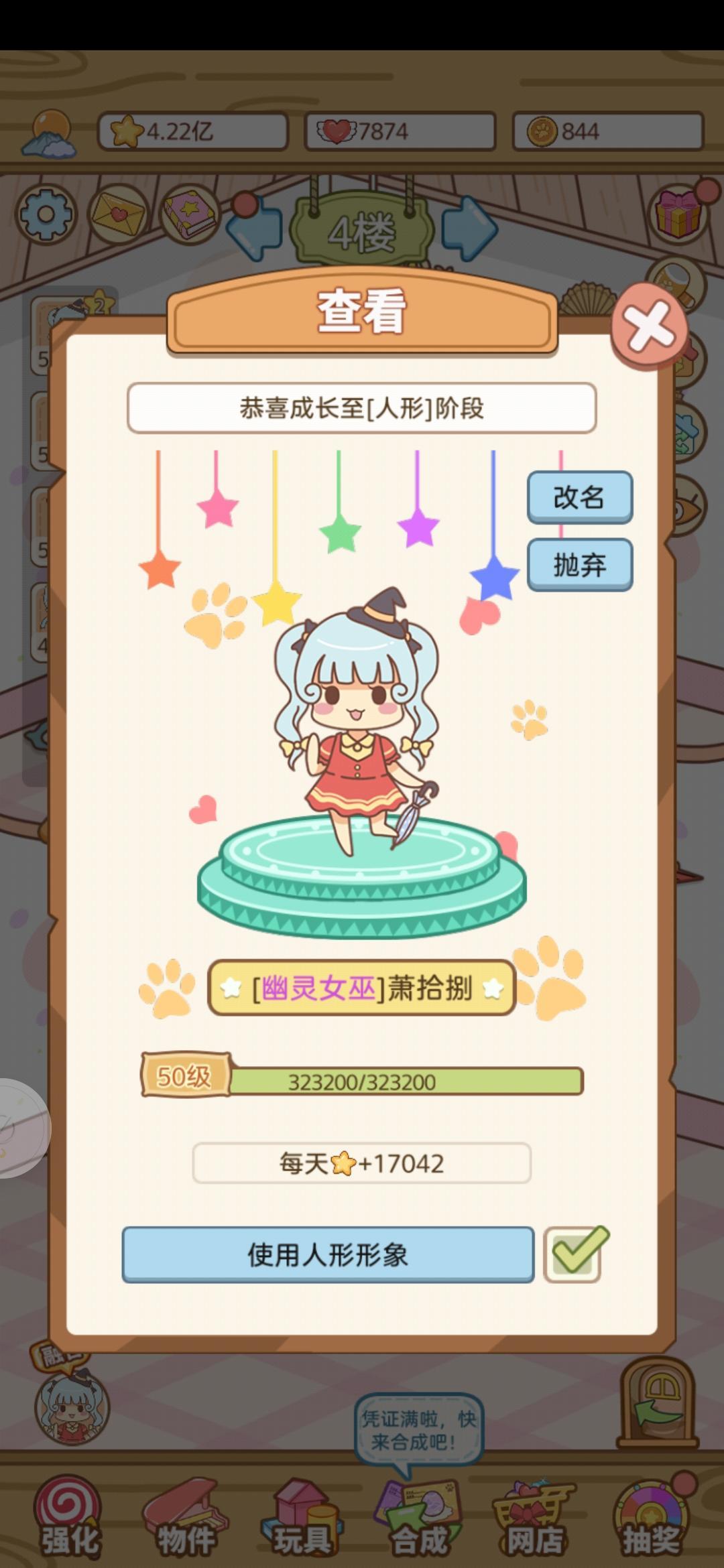Tap 改名 to rename the character
Screen dimensions: 724x1568
tap(580, 497)
